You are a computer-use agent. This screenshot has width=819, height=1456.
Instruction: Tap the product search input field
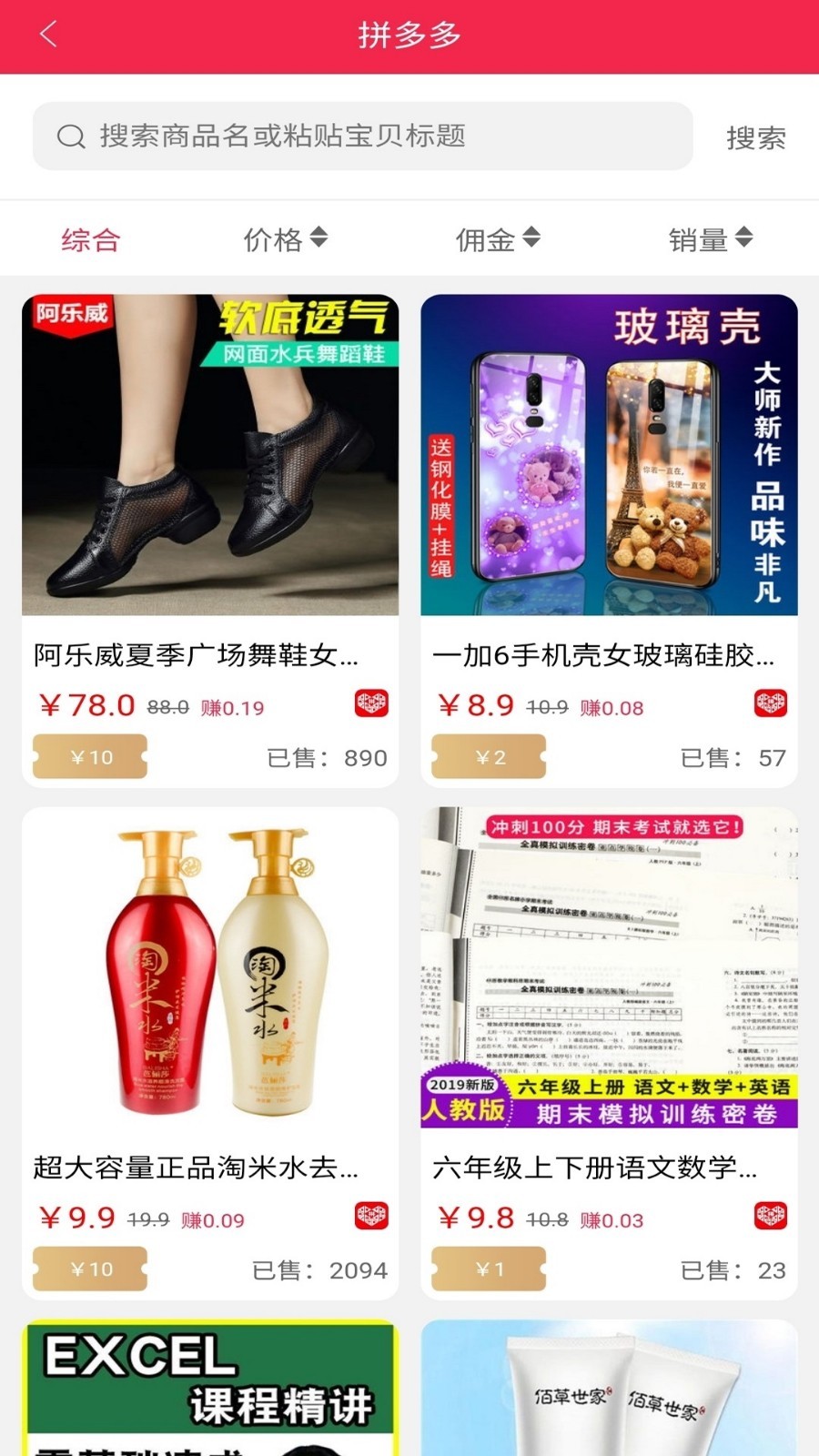(x=362, y=136)
